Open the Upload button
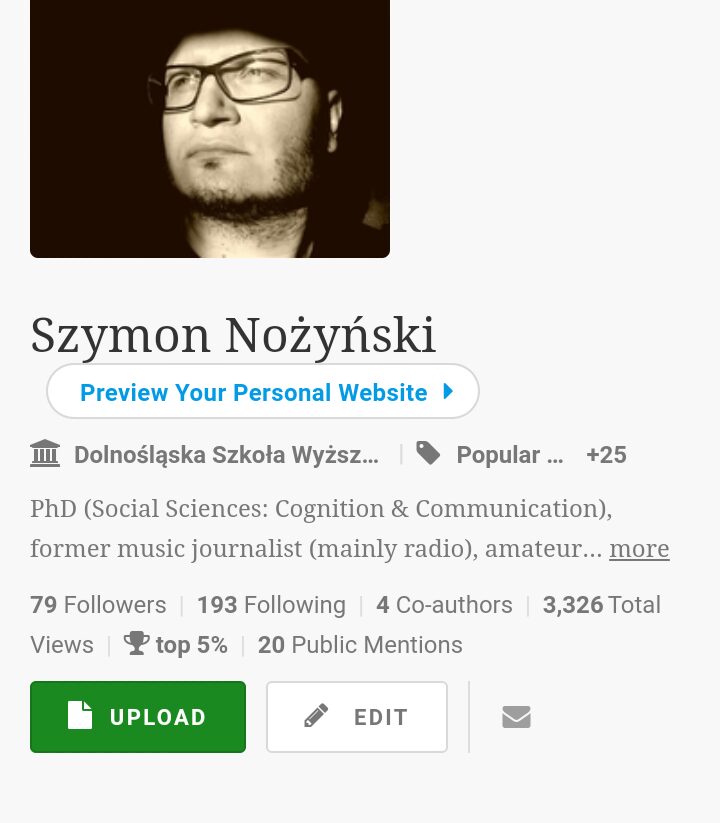Image resolution: width=720 pixels, height=823 pixels. pos(138,717)
